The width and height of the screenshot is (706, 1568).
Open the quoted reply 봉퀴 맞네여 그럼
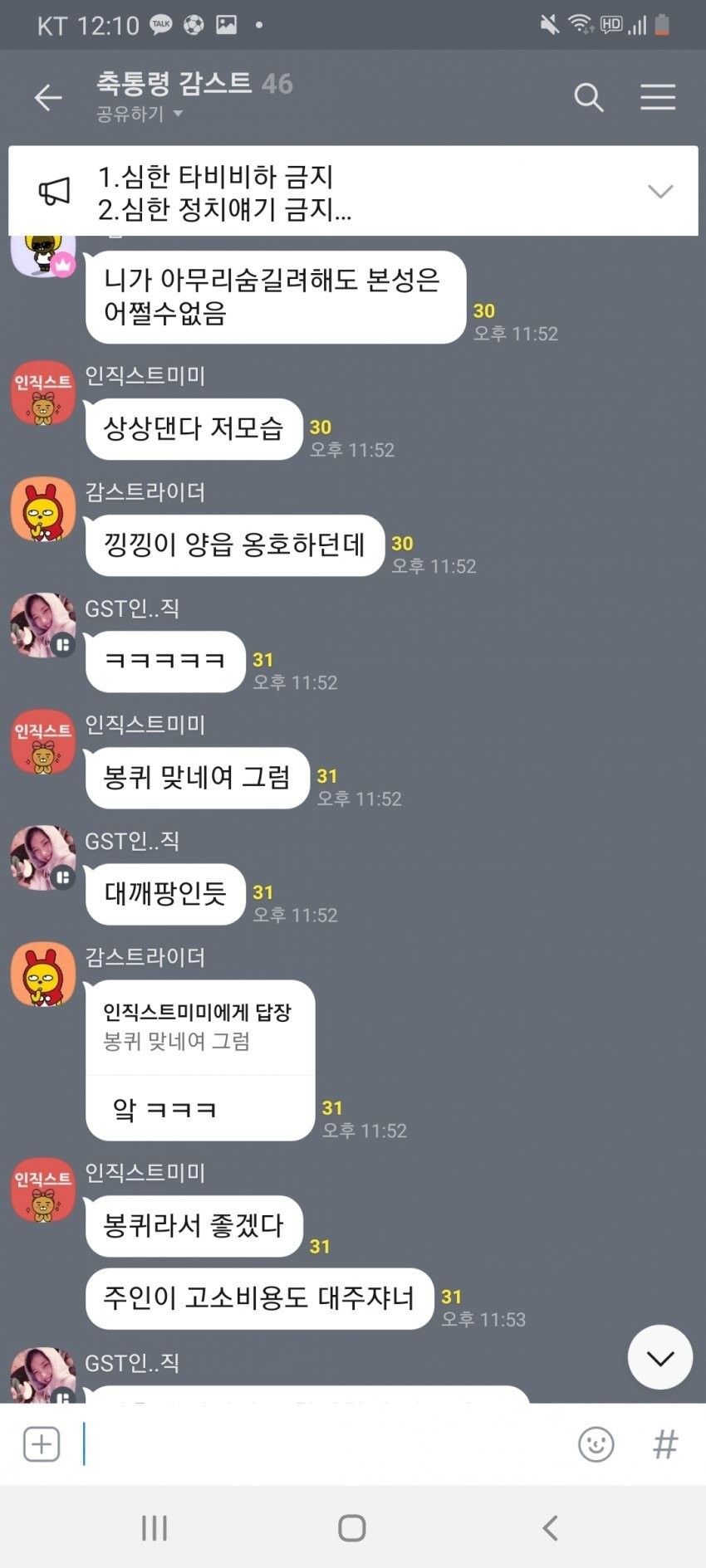coord(199,1028)
